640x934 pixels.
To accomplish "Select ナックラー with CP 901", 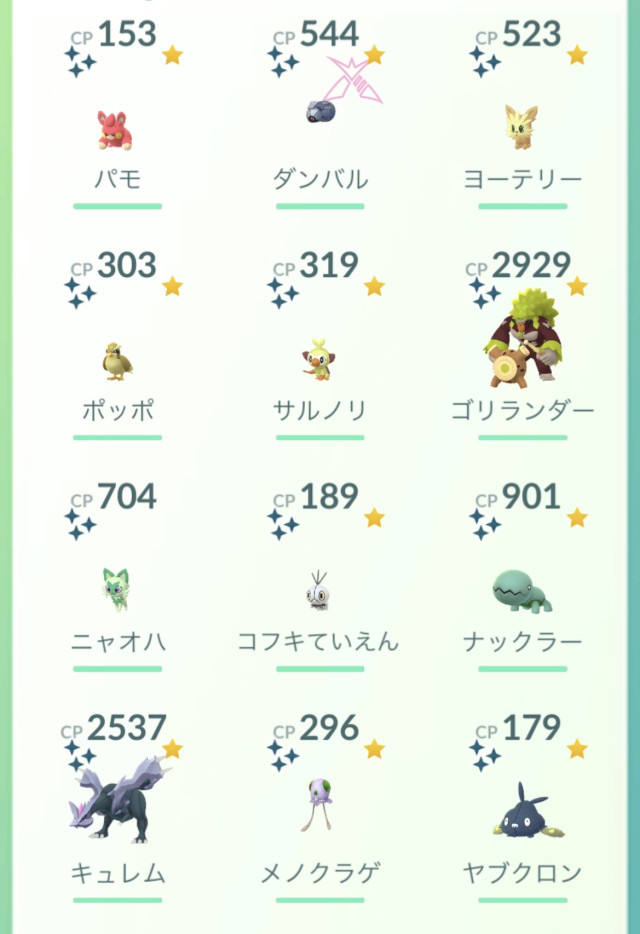I will tap(522, 590).
